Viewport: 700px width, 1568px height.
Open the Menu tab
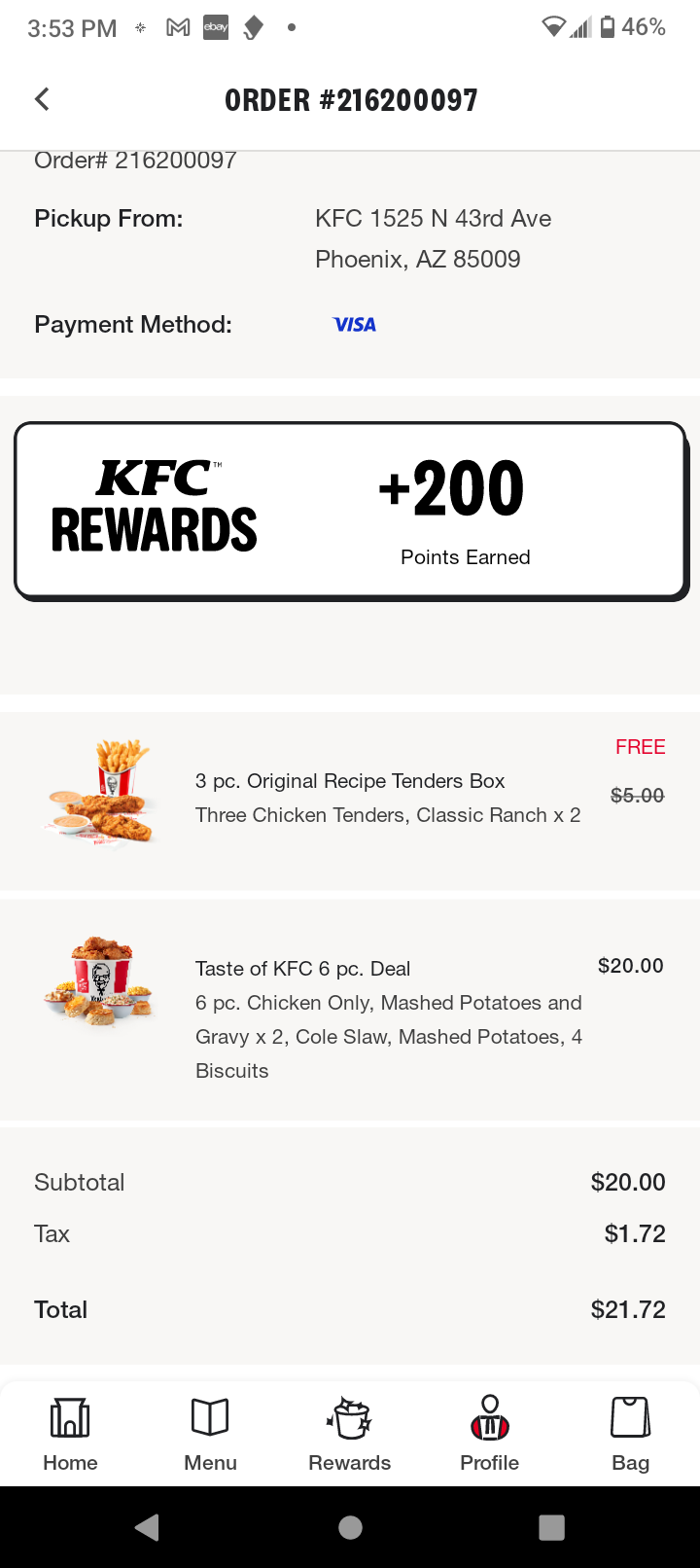click(210, 1433)
